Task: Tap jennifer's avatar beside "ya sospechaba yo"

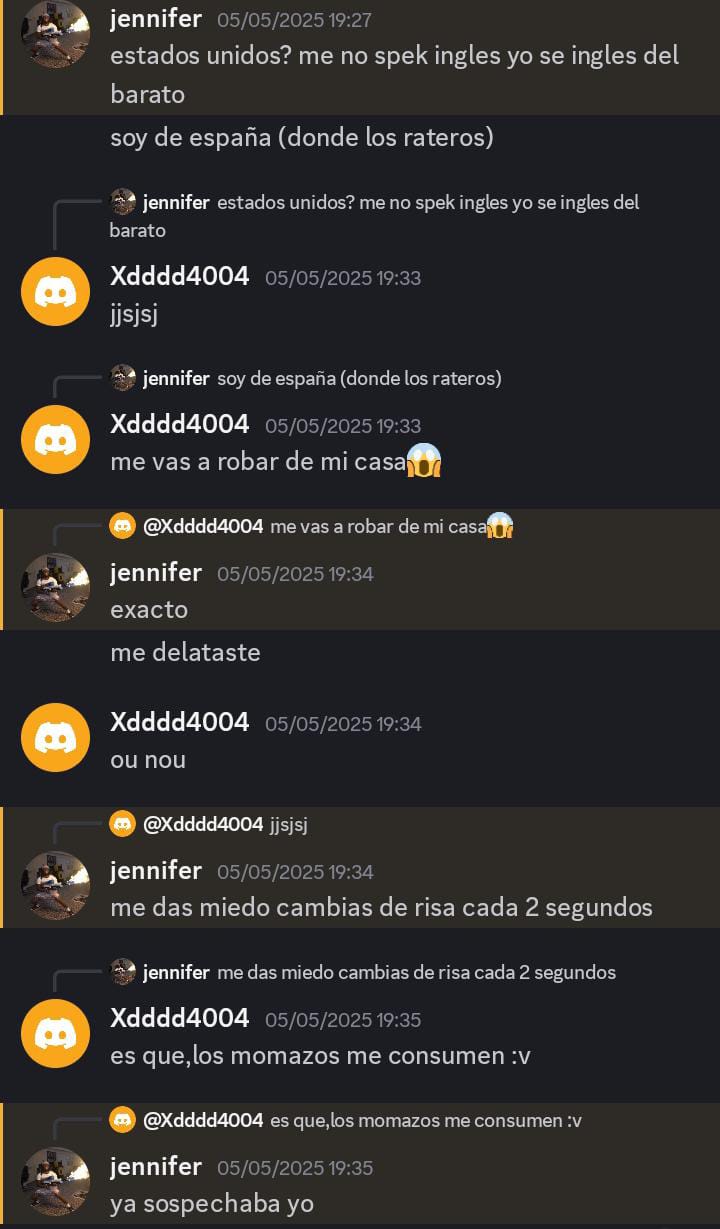Action: point(56,1181)
